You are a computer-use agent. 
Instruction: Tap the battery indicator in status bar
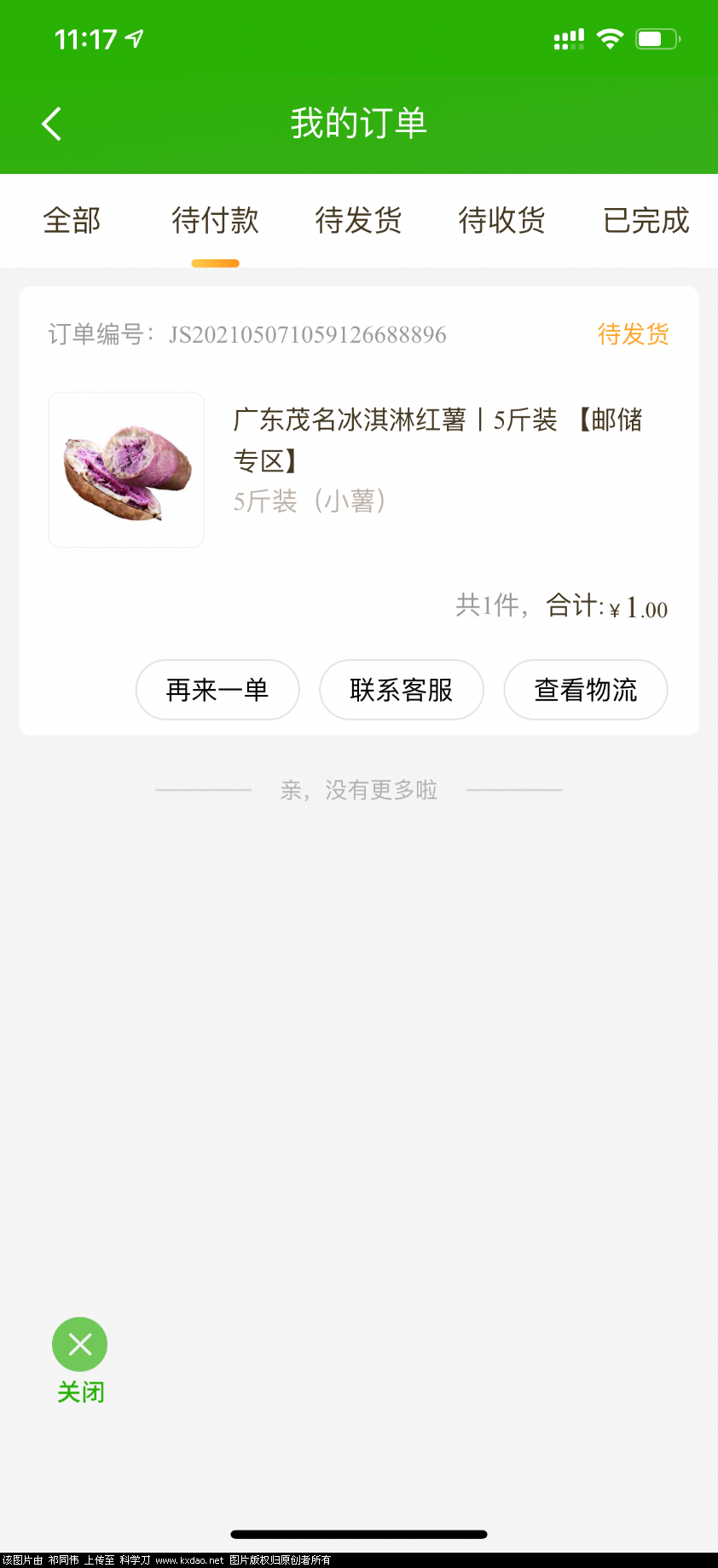[x=657, y=38]
